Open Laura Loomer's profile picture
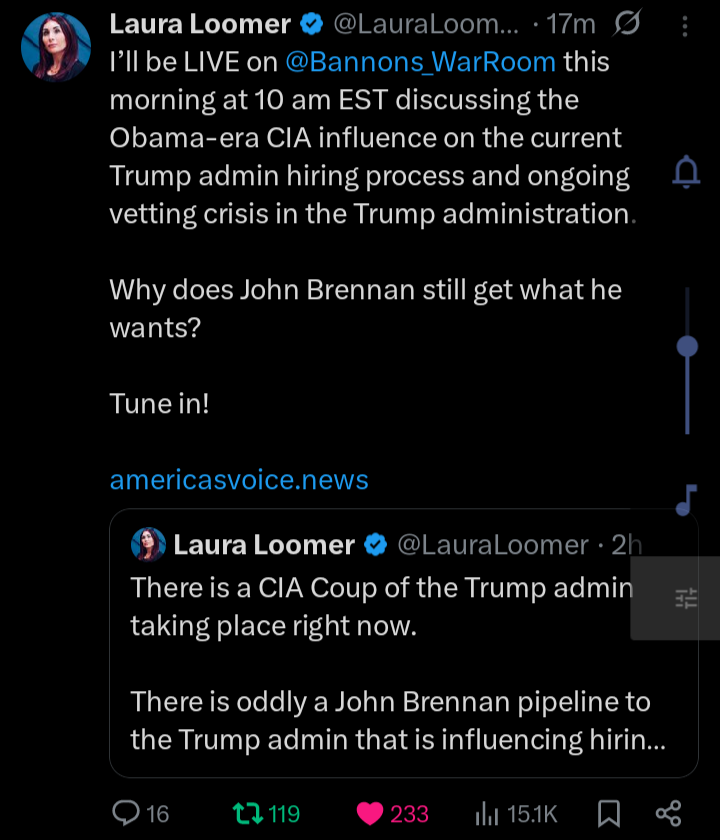 pyautogui.click(x=54, y=46)
